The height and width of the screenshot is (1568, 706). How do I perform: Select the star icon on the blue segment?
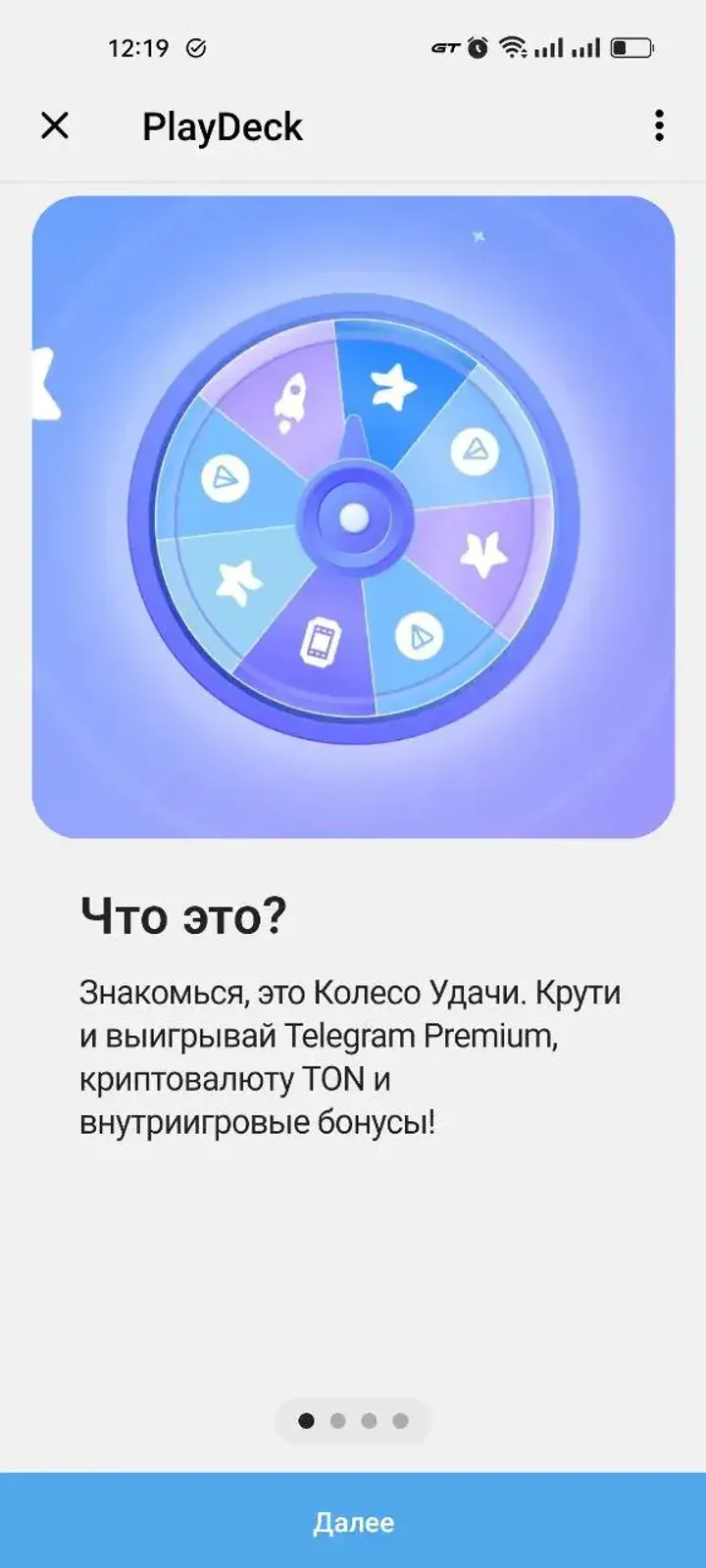pos(391,384)
